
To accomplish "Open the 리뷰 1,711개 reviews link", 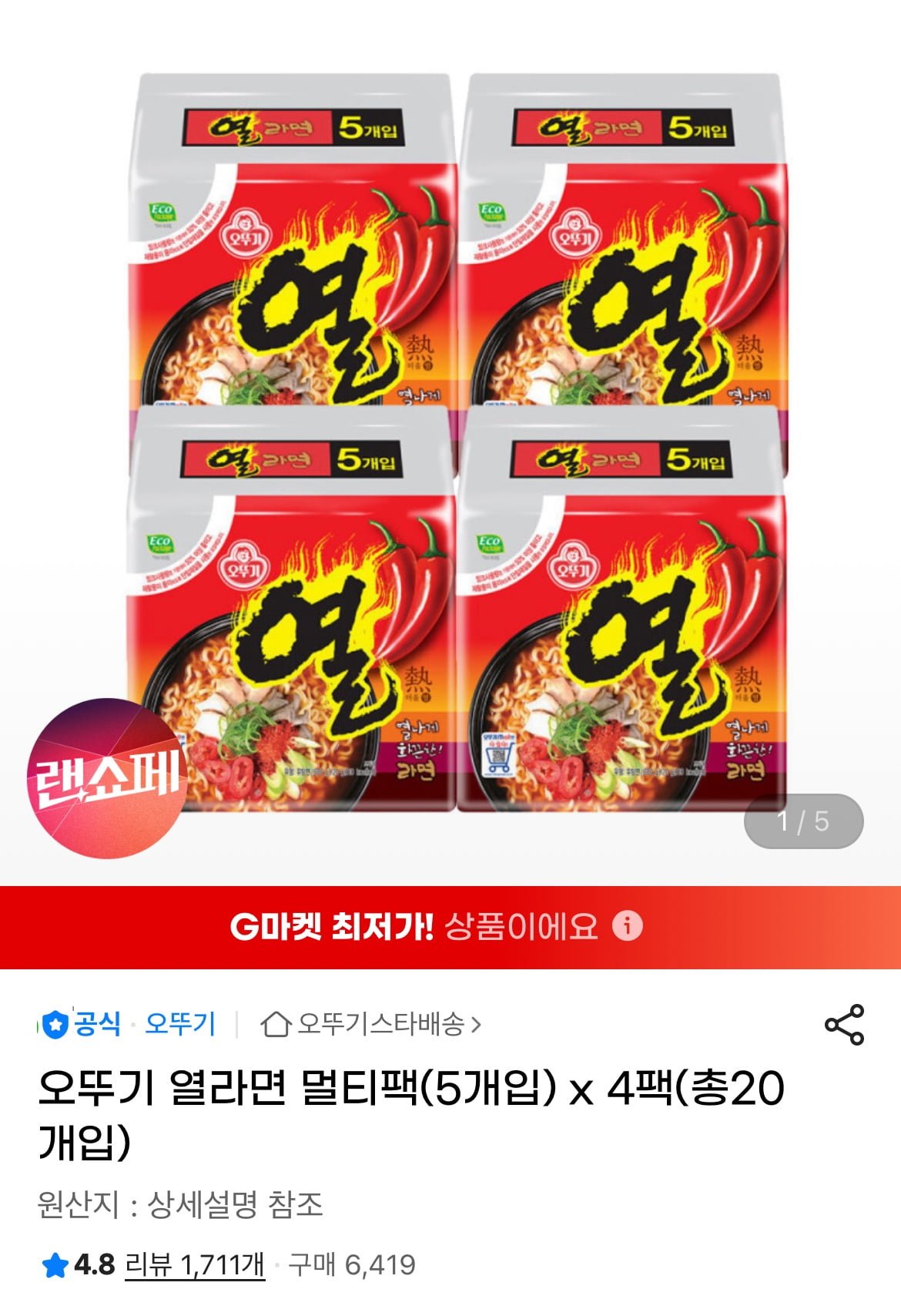I will 195,1264.
